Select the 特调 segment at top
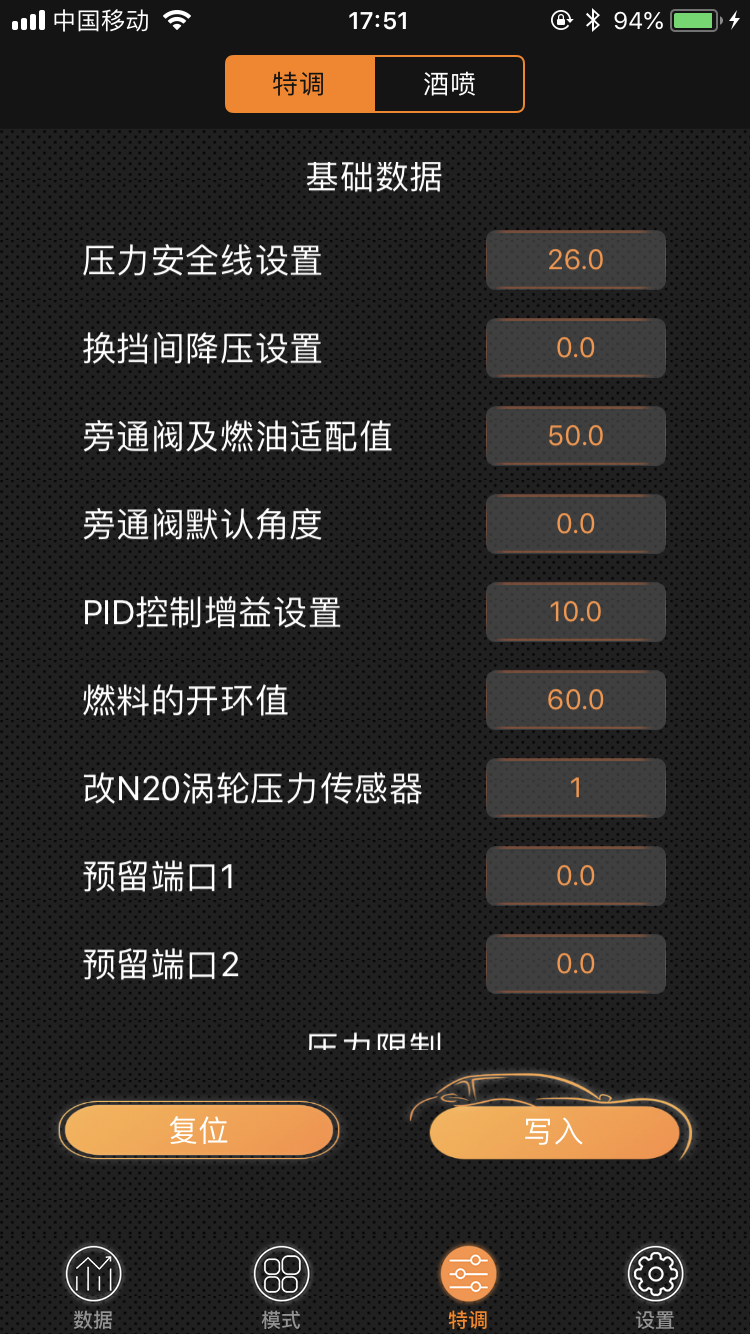The height and width of the screenshot is (1334, 750). [300, 84]
